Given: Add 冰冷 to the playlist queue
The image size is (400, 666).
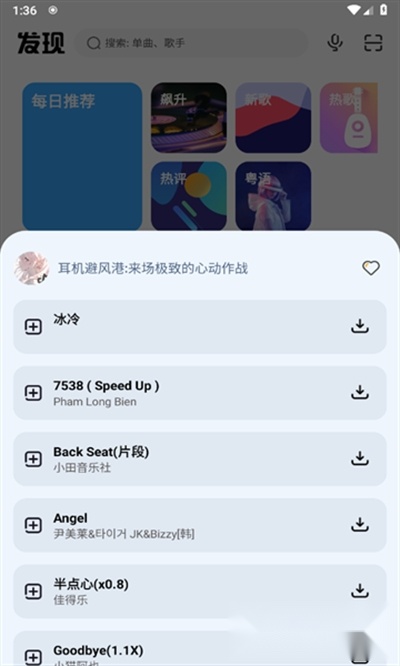Looking at the screenshot, I should pos(33,327).
